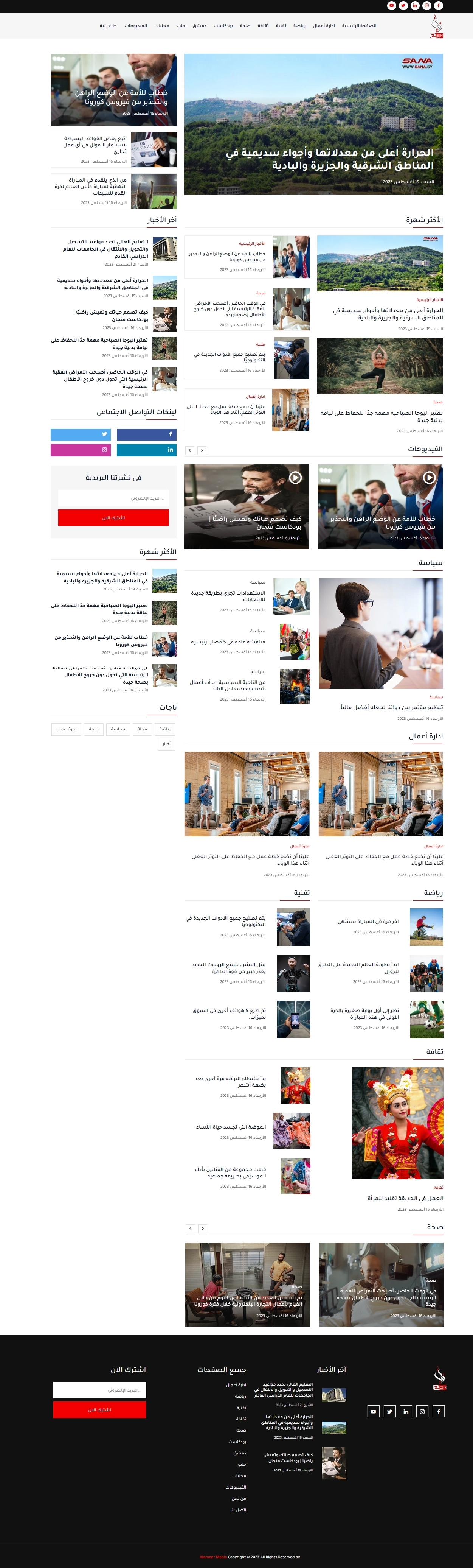This screenshot has width=473, height=1568.
Task: Select the ادارة أعمال tag chip
Action: tap(66, 729)
